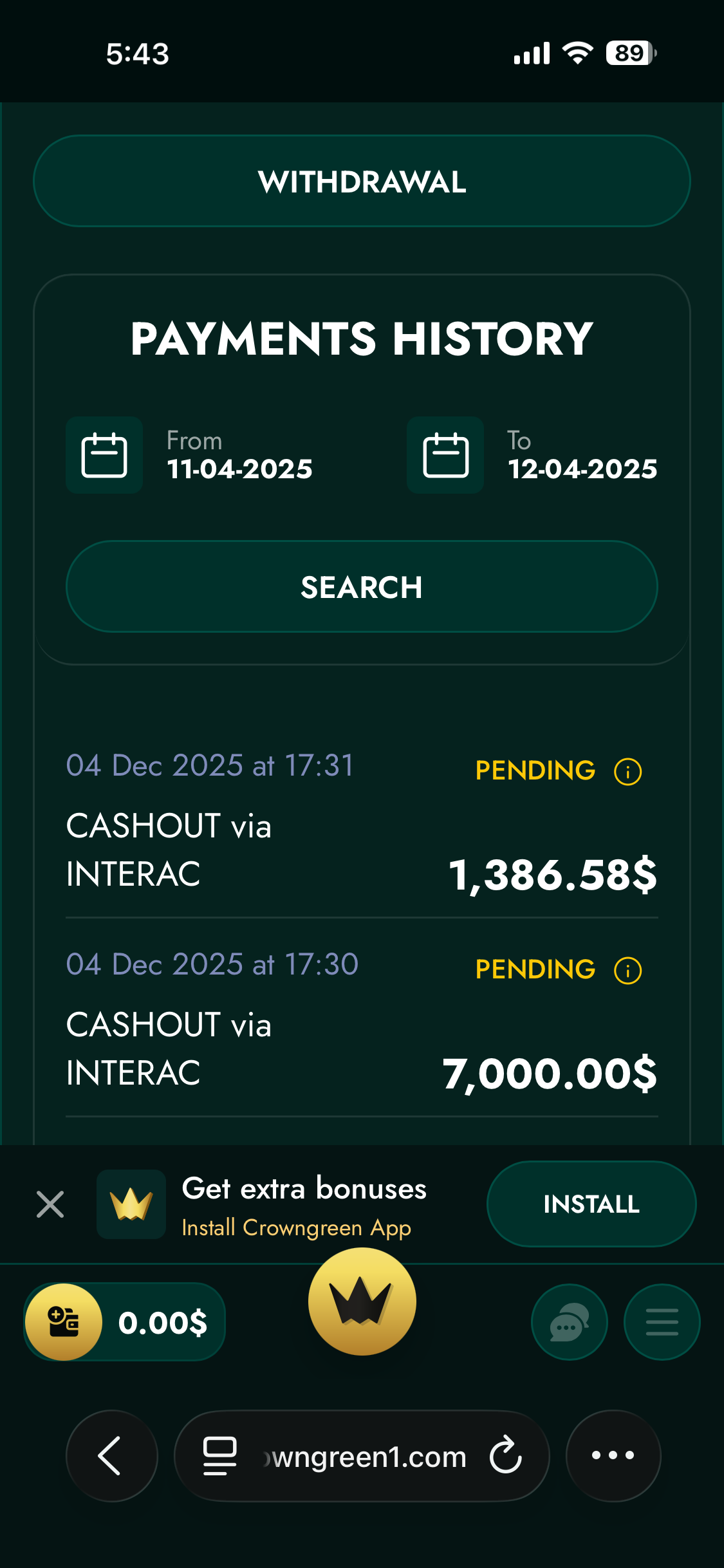The image size is (724, 1568).
Task: Install the Crowngreen app
Action: (591, 1204)
